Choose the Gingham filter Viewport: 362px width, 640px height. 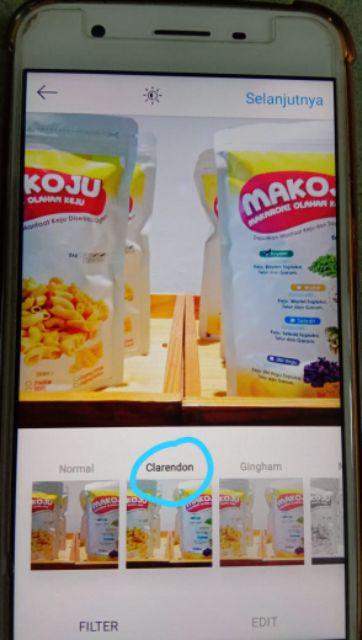[262, 522]
